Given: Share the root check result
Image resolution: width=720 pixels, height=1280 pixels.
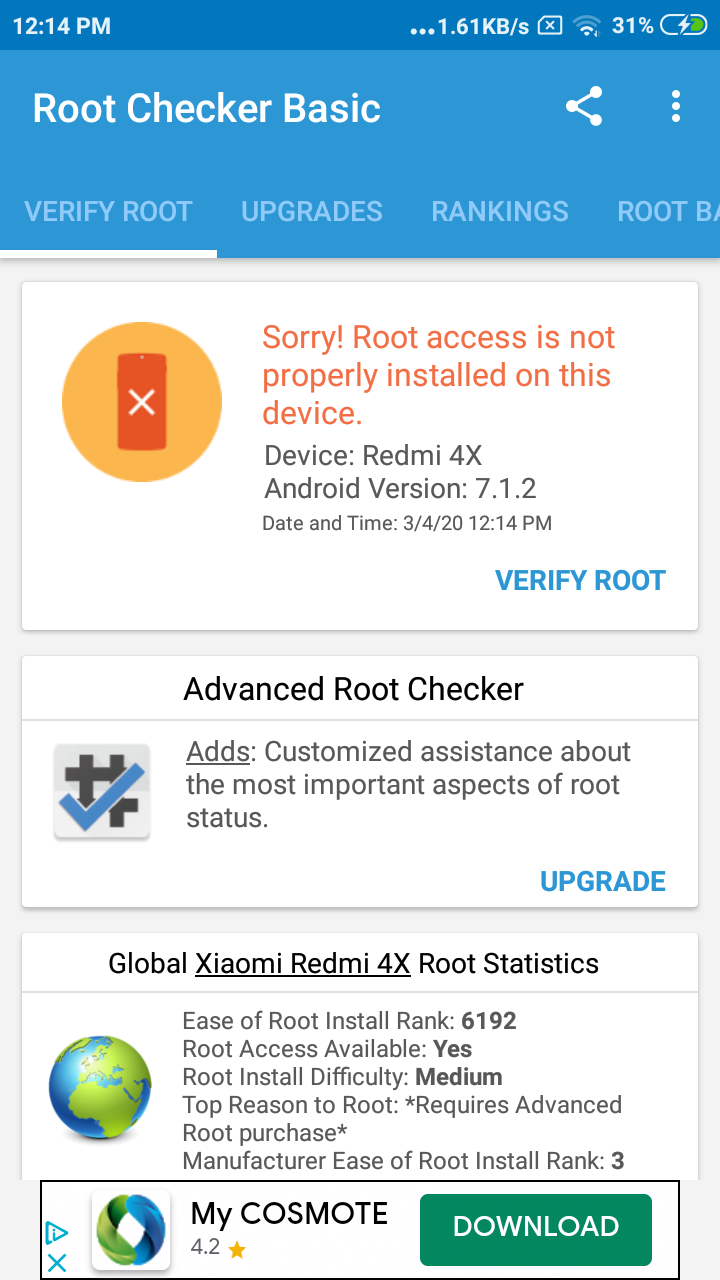Looking at the screenshot, I should (584, 107).
